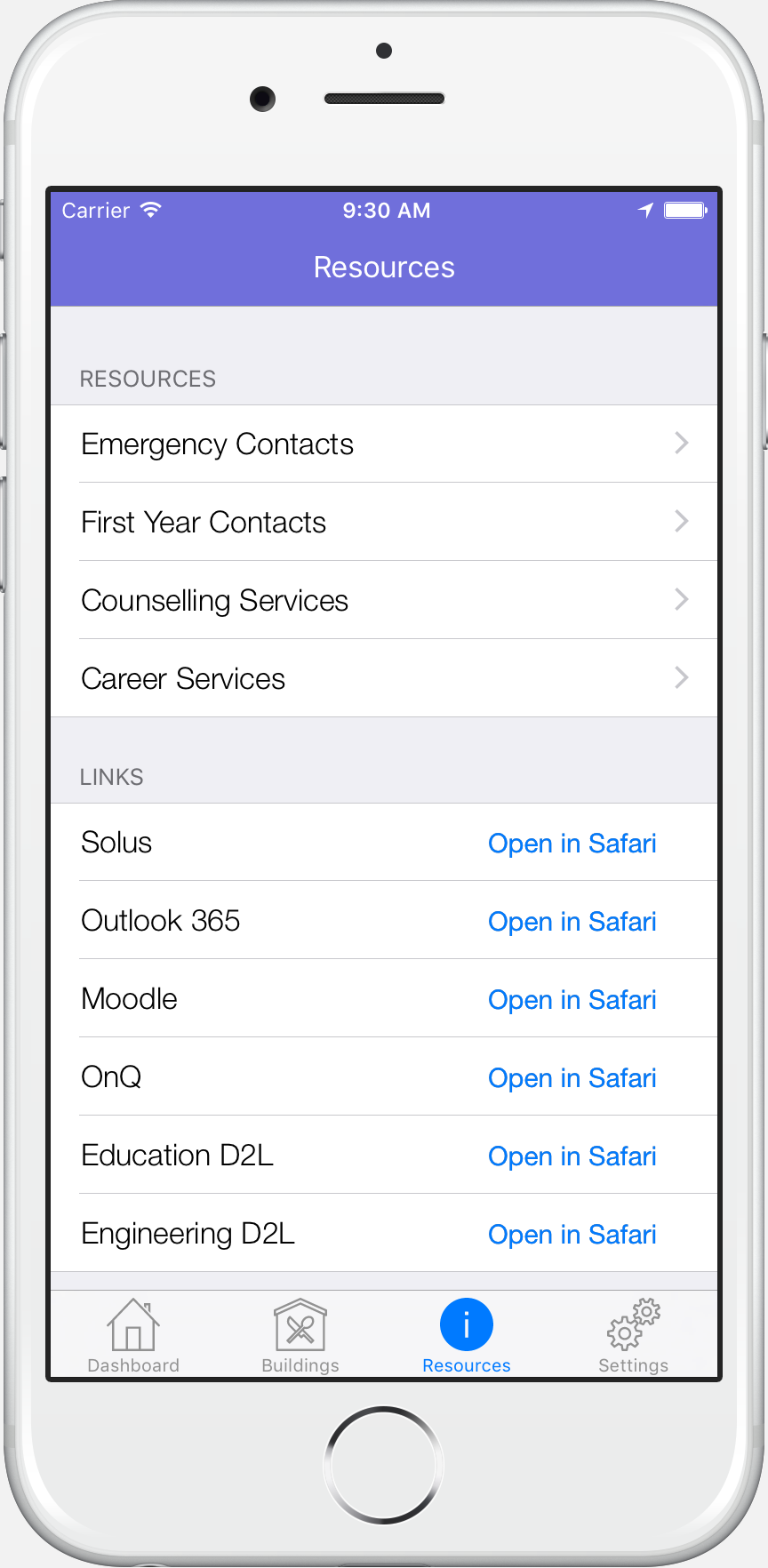The image size is (768, 1568).
Task: Open Moodle in Safari
Action: [x=572, y=999]
